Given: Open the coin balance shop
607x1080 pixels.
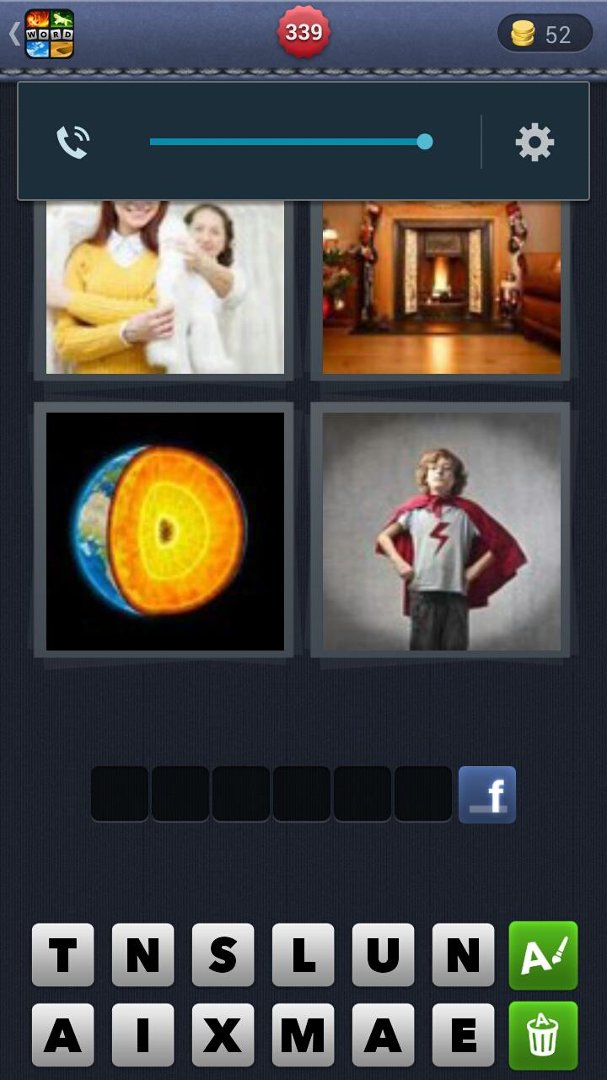Looking at the screenshot, I should click(545, 33).
